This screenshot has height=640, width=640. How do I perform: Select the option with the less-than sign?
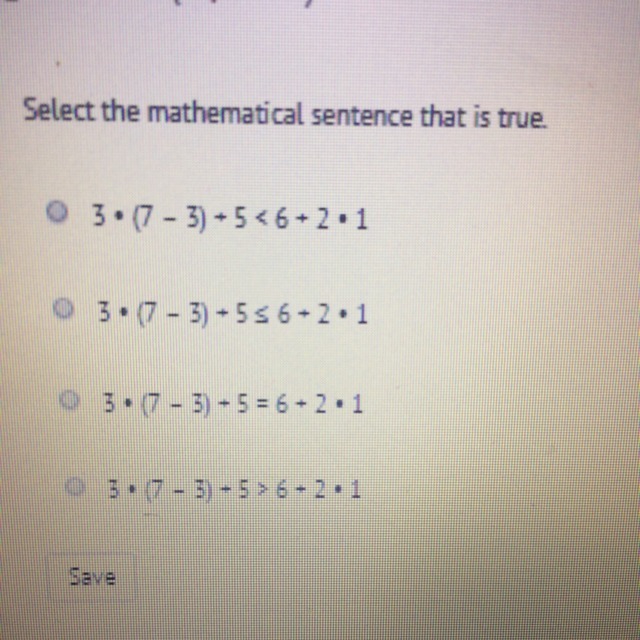56,212
